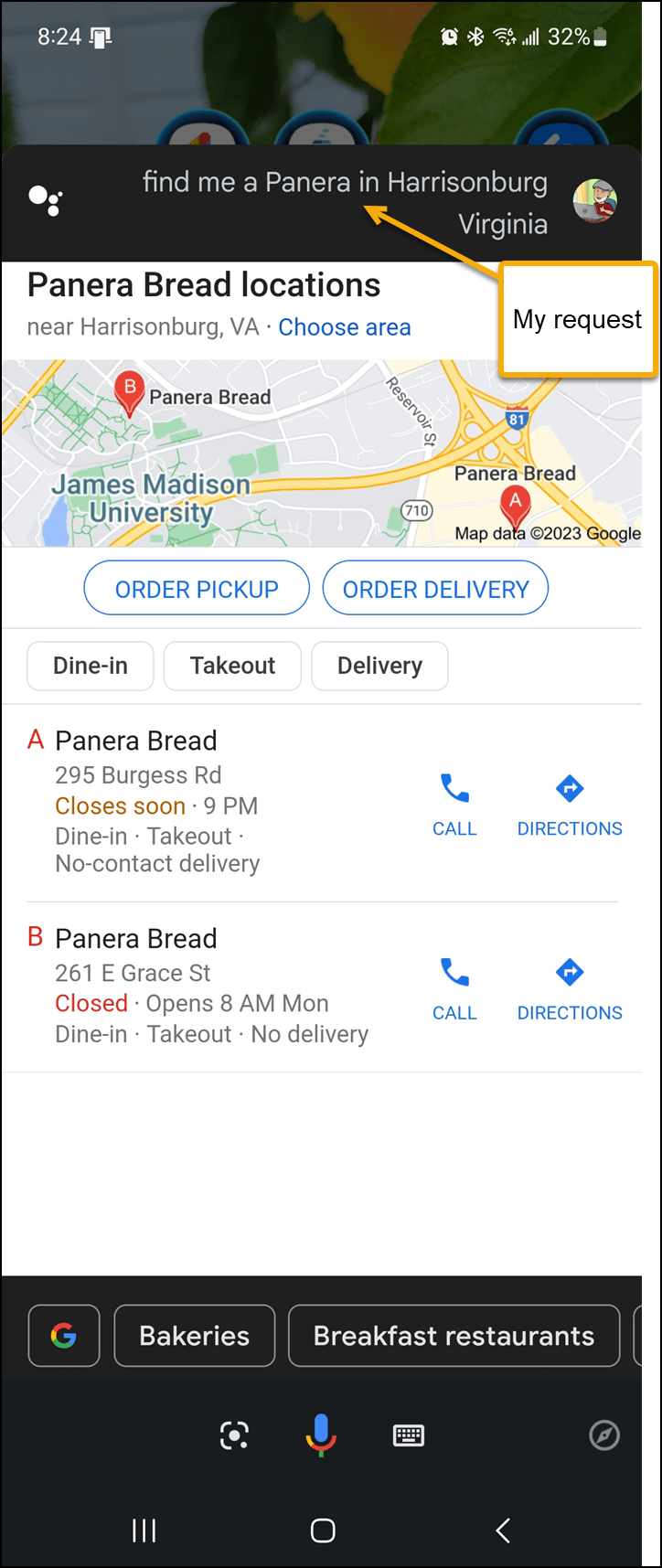
Task: Open Panera Bread result at 295 Burgess Rd
Action: click(135, 741)
